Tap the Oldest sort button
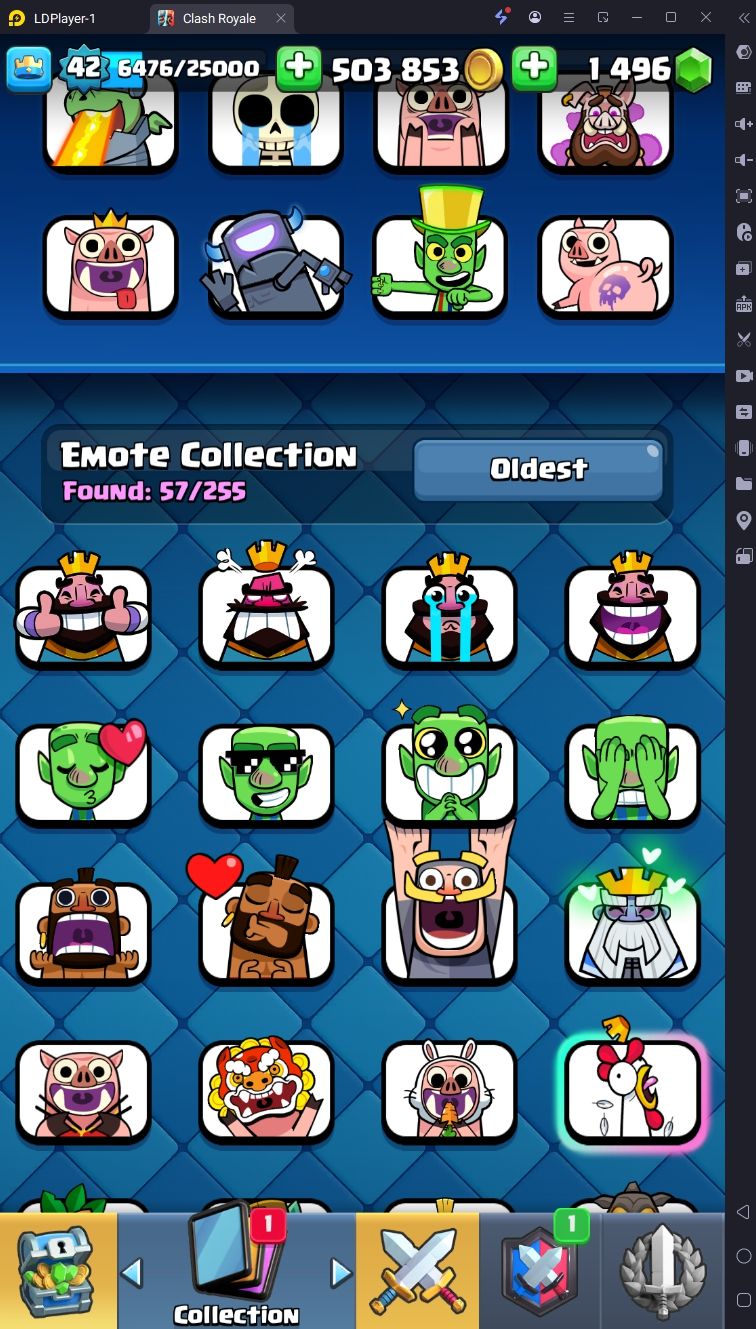The width and height of the screenshot is (756, 1329). point(538,469)
